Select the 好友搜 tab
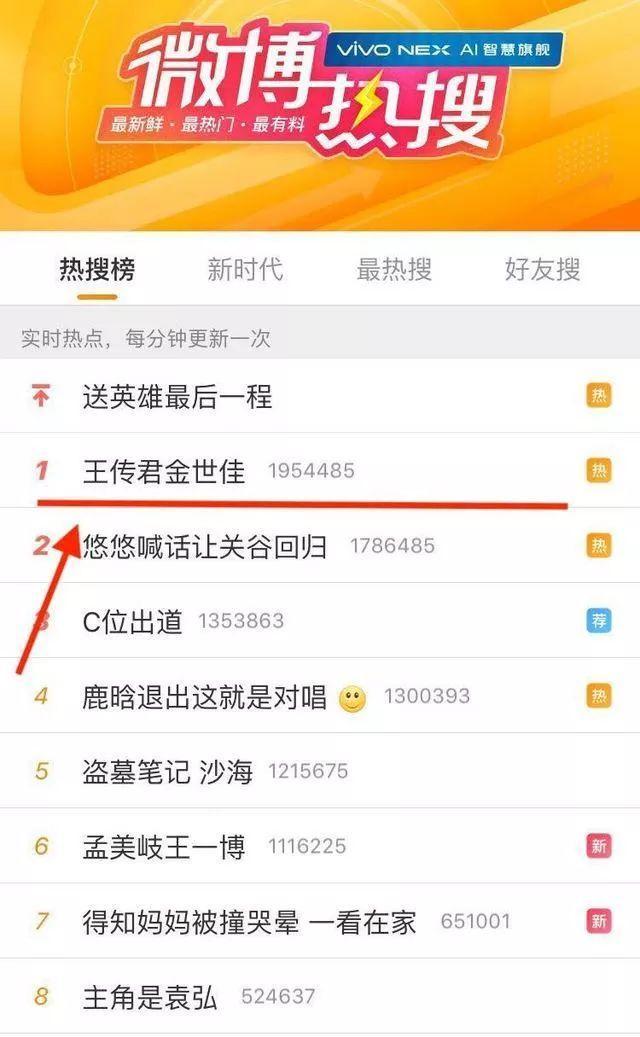 tap(542, 269)
